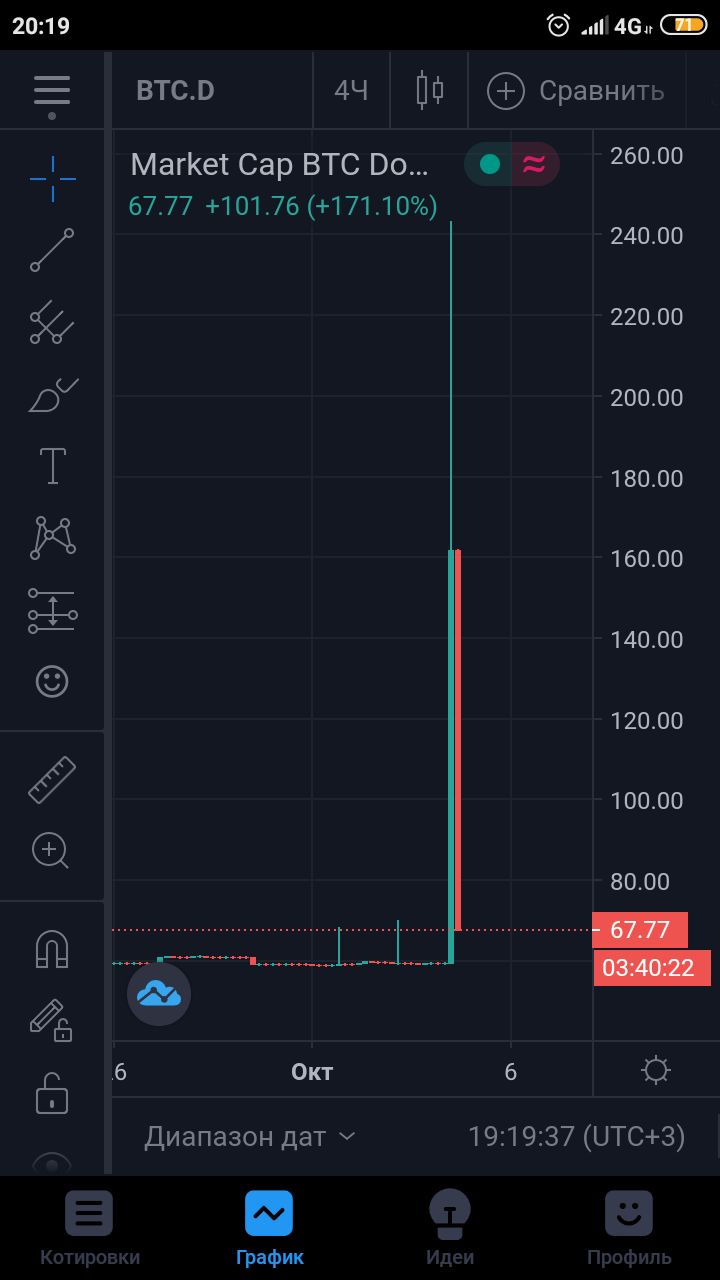Screen dimensions: 720x1280
Task: Change the candlestick chart style
Action: click(429, 90)
